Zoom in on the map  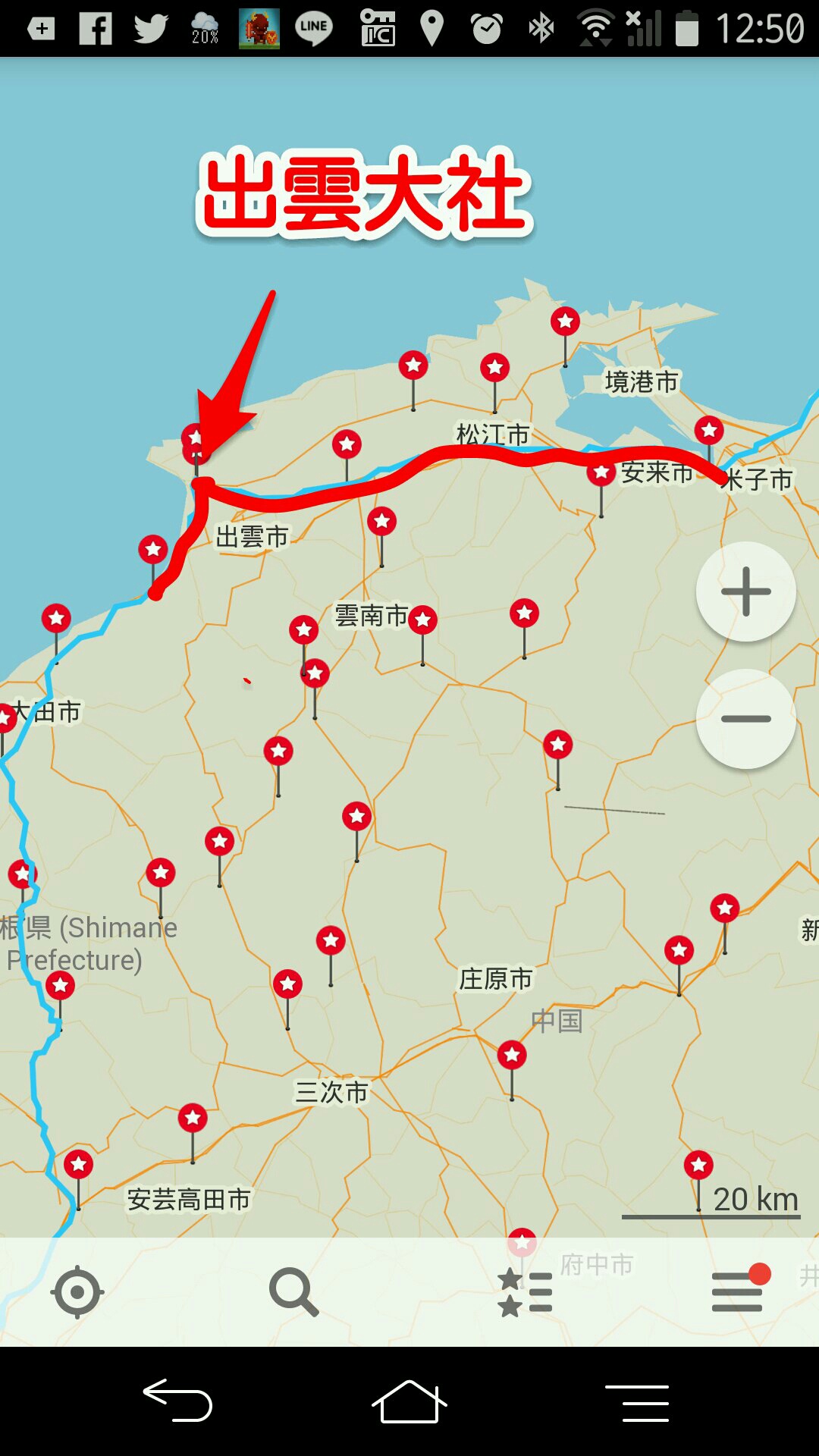pos(745,591)
